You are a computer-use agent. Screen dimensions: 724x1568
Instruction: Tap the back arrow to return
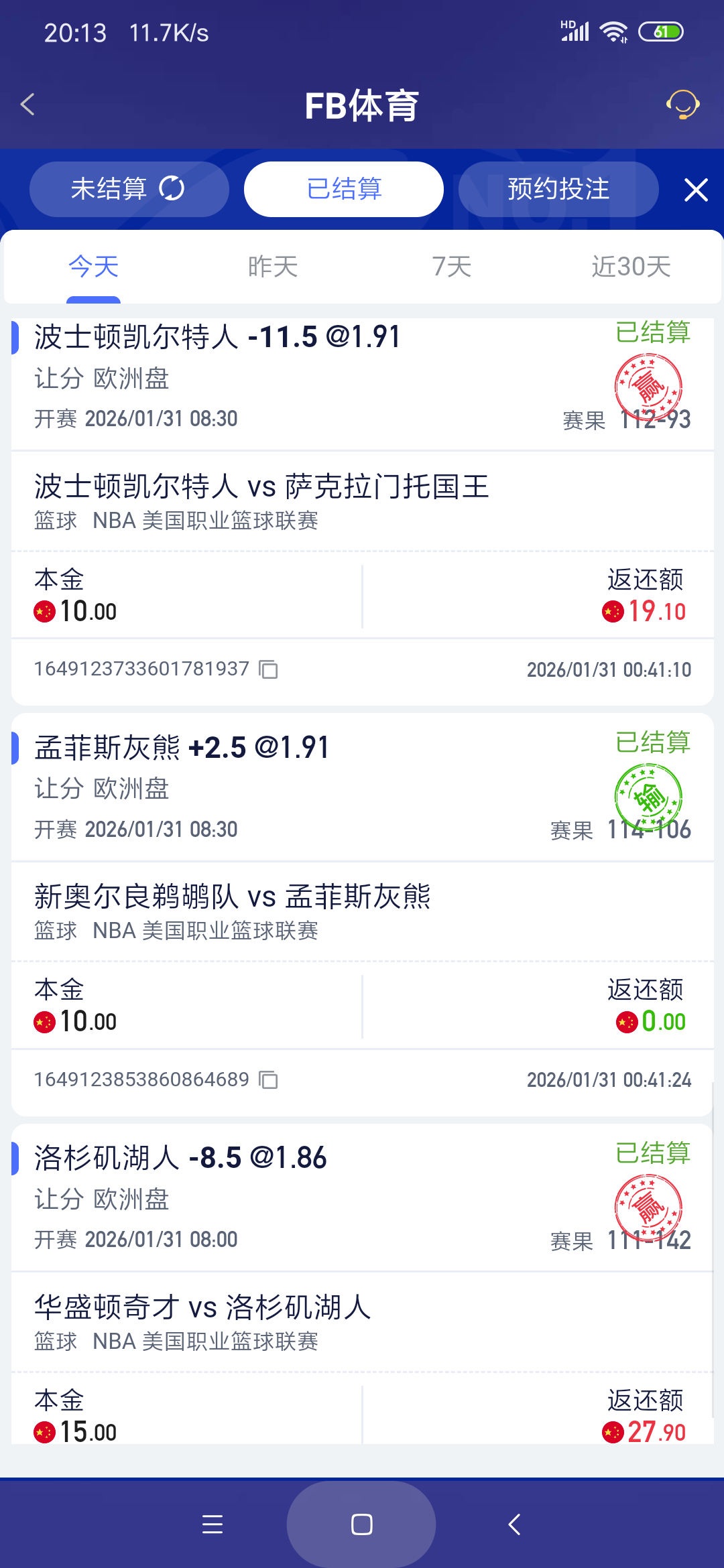coord(28,105)
